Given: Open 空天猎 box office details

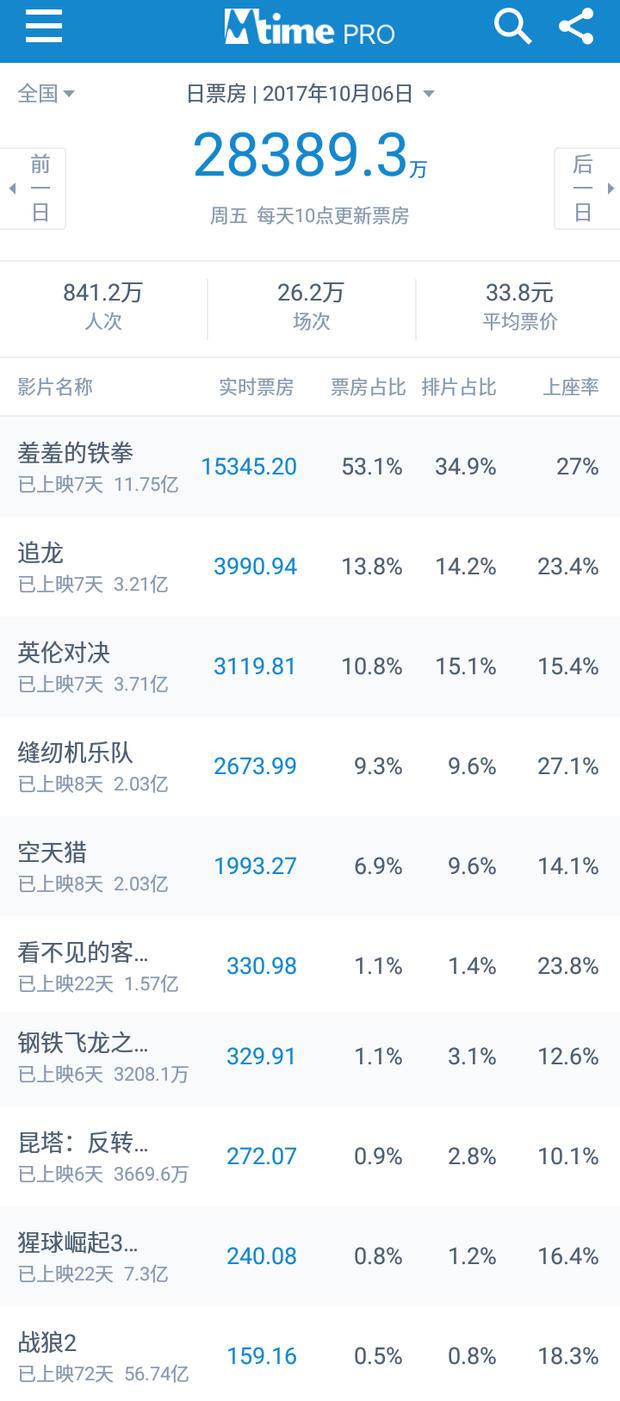Looking at the screenshot, I should tap(310, 867).
